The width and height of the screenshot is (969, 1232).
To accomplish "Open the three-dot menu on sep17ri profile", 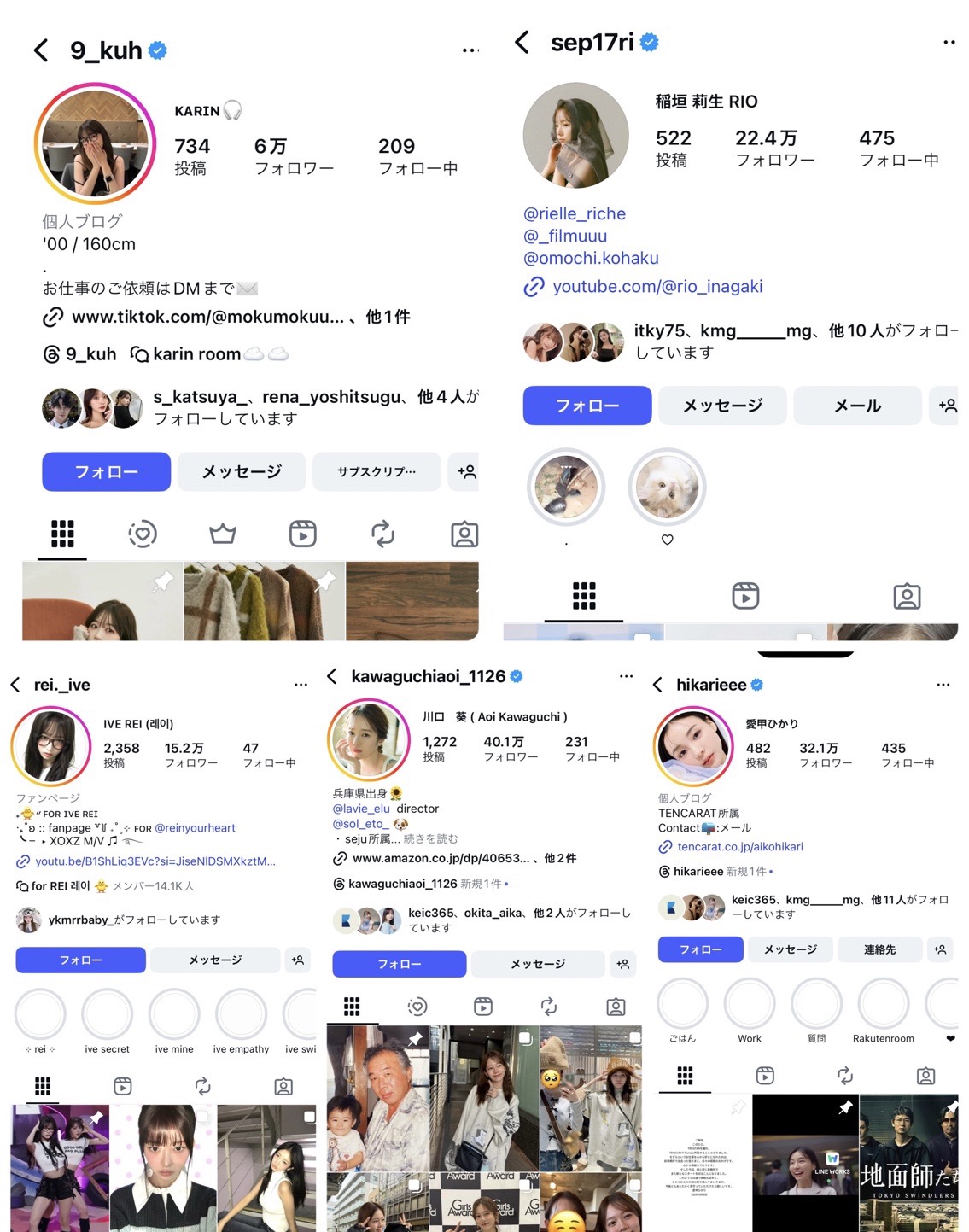I will coord(948,41).
